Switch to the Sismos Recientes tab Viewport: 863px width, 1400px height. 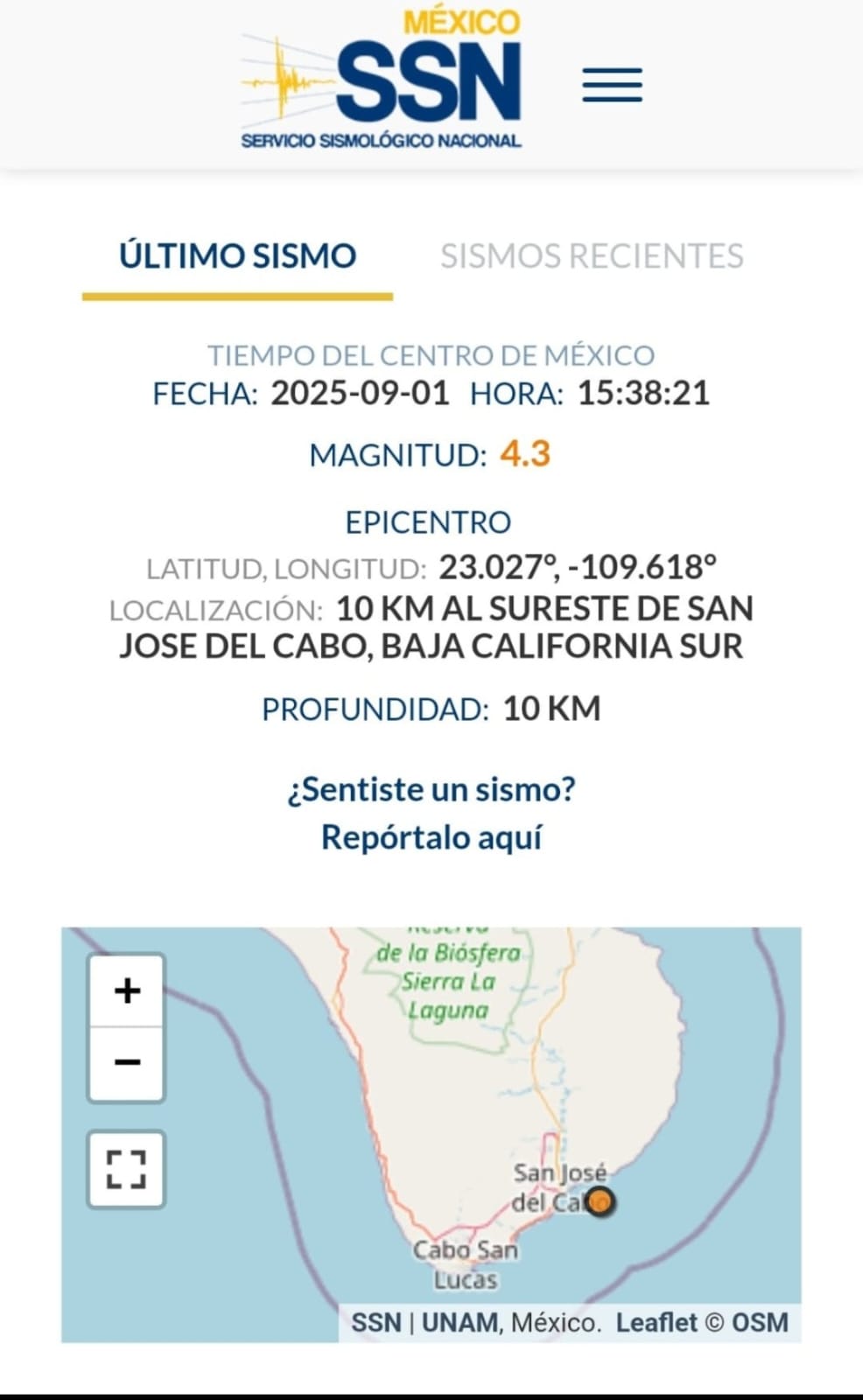592,256
